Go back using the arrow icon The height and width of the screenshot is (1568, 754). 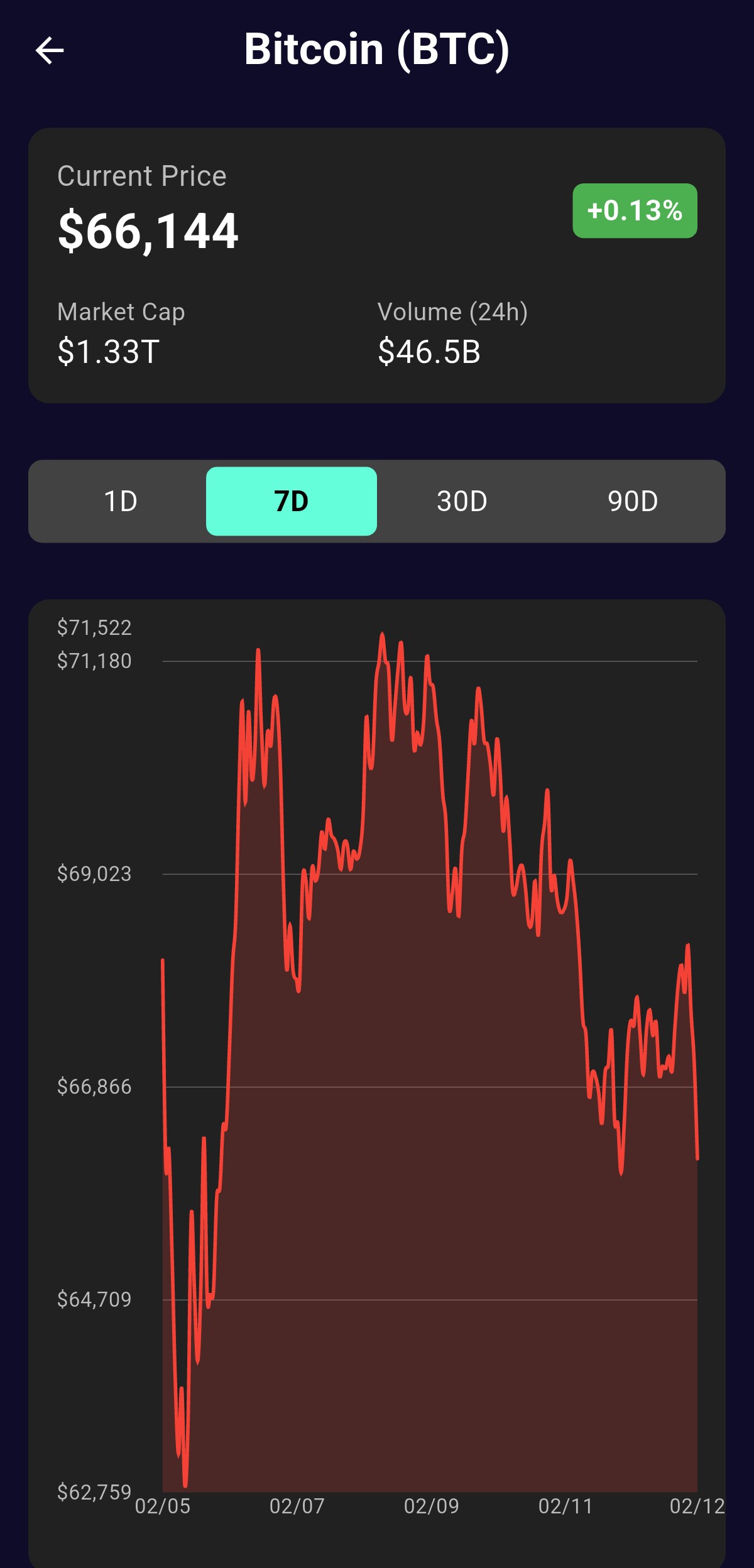50,50
